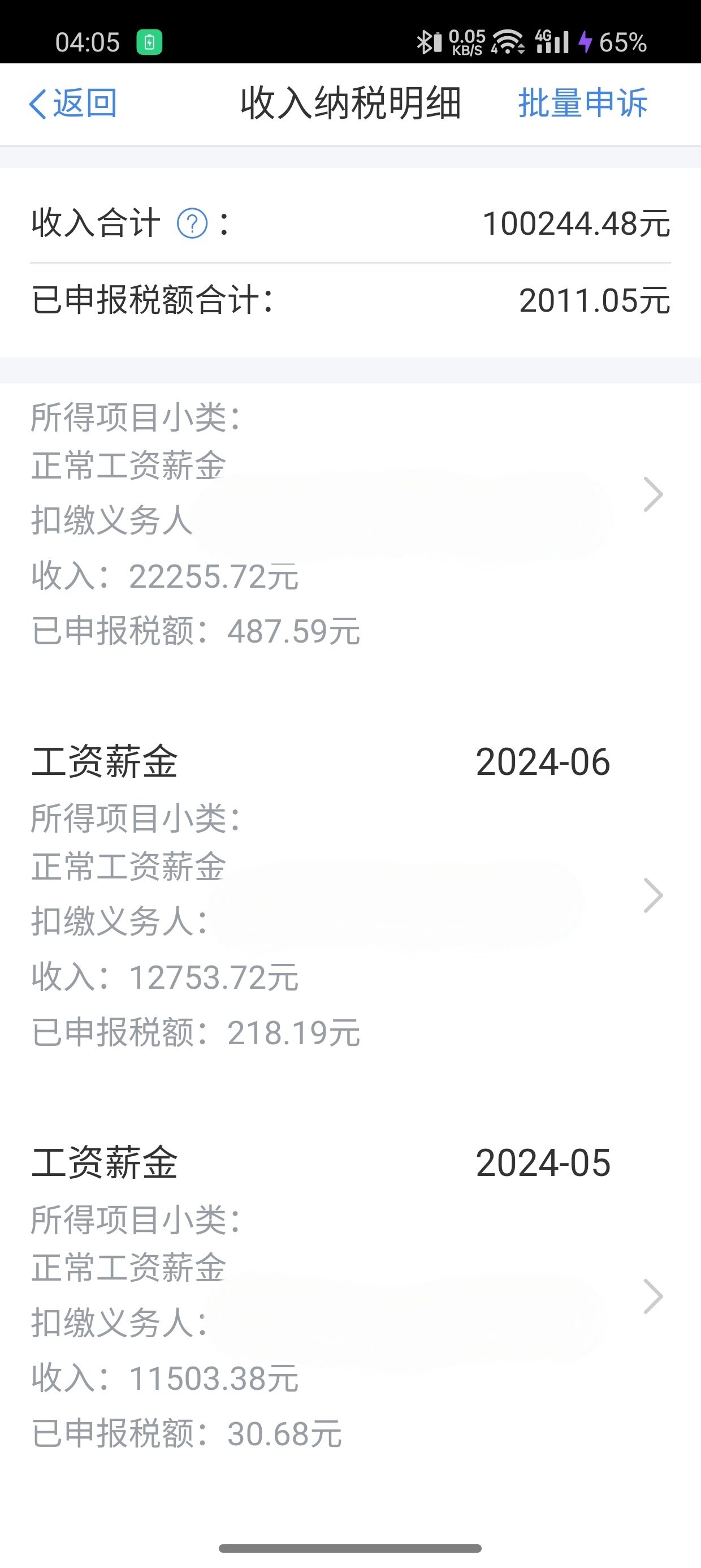Open 批量申诉 batch appeal
The height and width of the screenshot is (1568, 701).
coord(582,103)
